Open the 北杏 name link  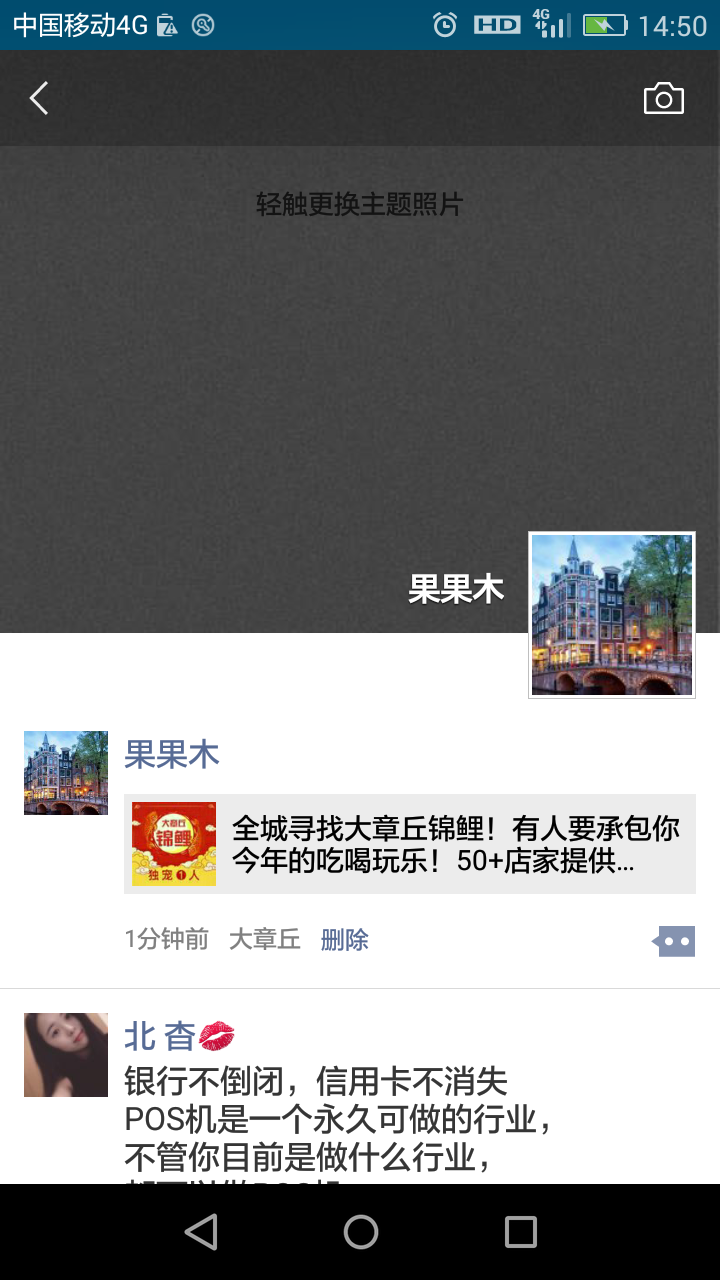coord(160,1036)
